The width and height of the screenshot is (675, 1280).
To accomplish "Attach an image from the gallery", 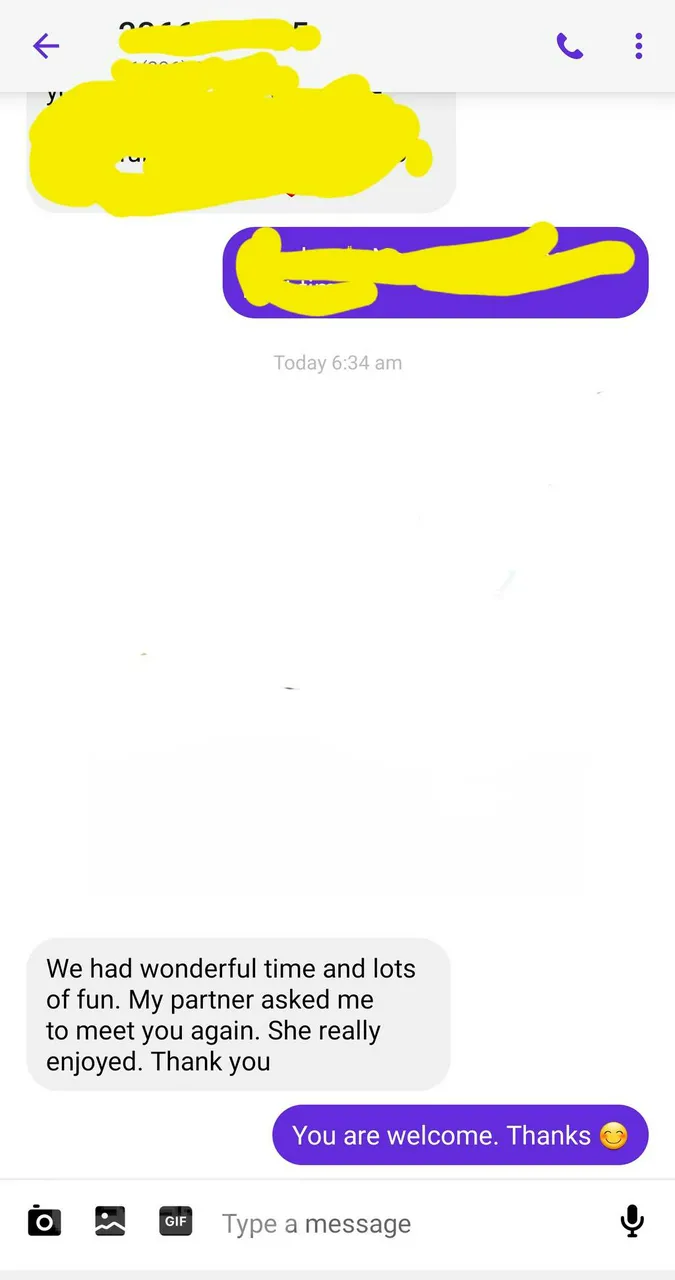I will point(109,1221).
